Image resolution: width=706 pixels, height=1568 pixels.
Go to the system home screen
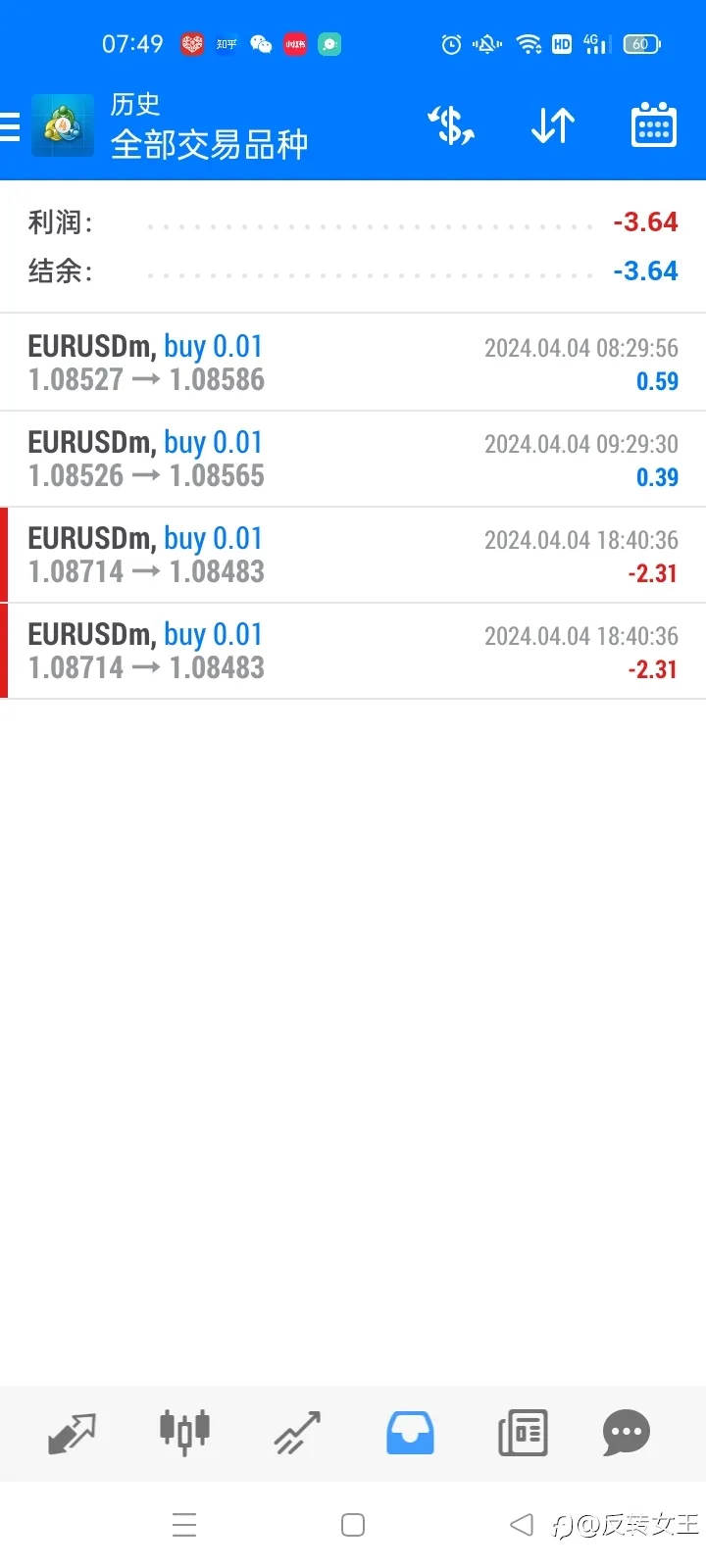(x=353, y=1525)
